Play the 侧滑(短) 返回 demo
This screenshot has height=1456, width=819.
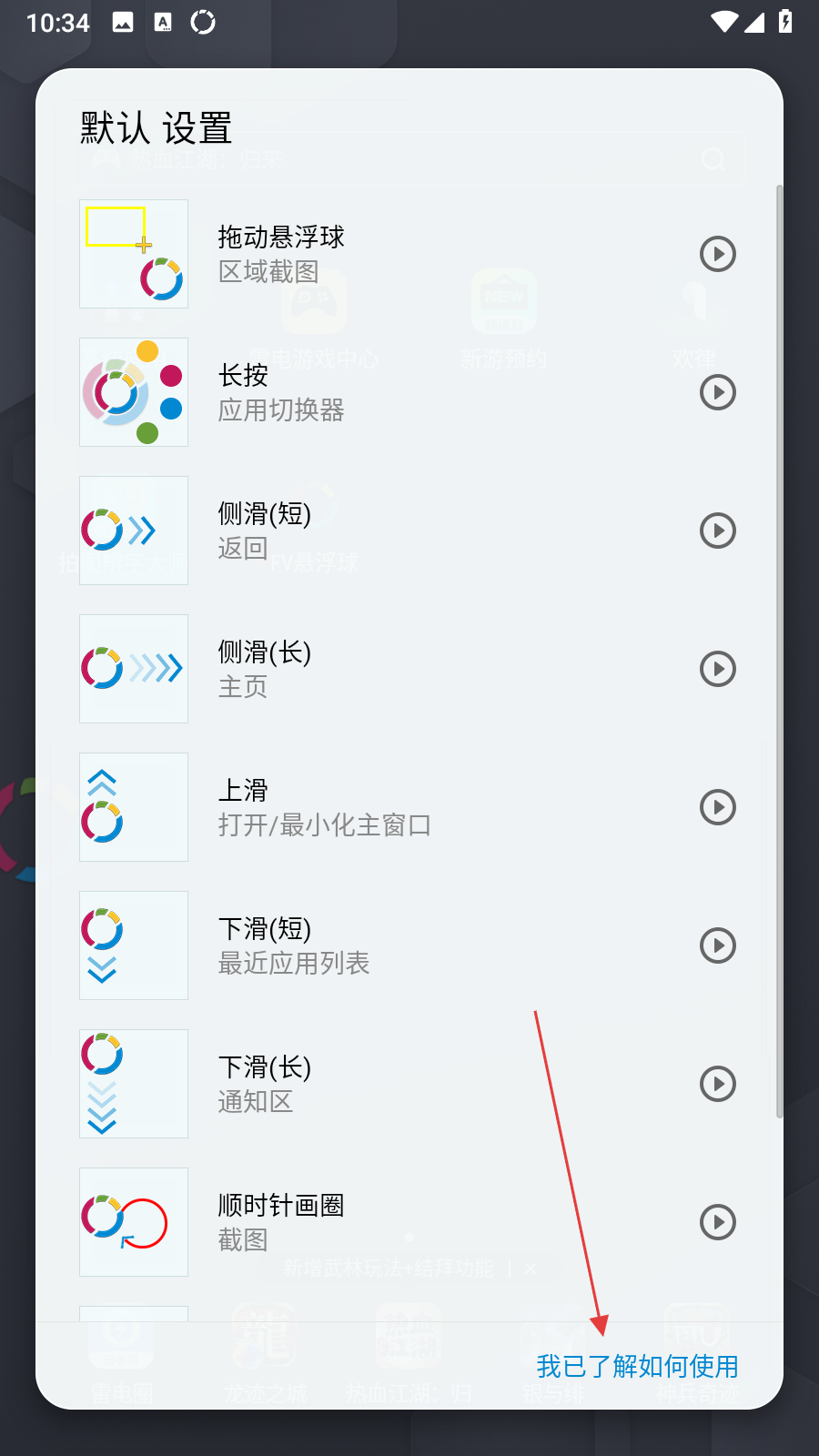[x=717, y=531]
